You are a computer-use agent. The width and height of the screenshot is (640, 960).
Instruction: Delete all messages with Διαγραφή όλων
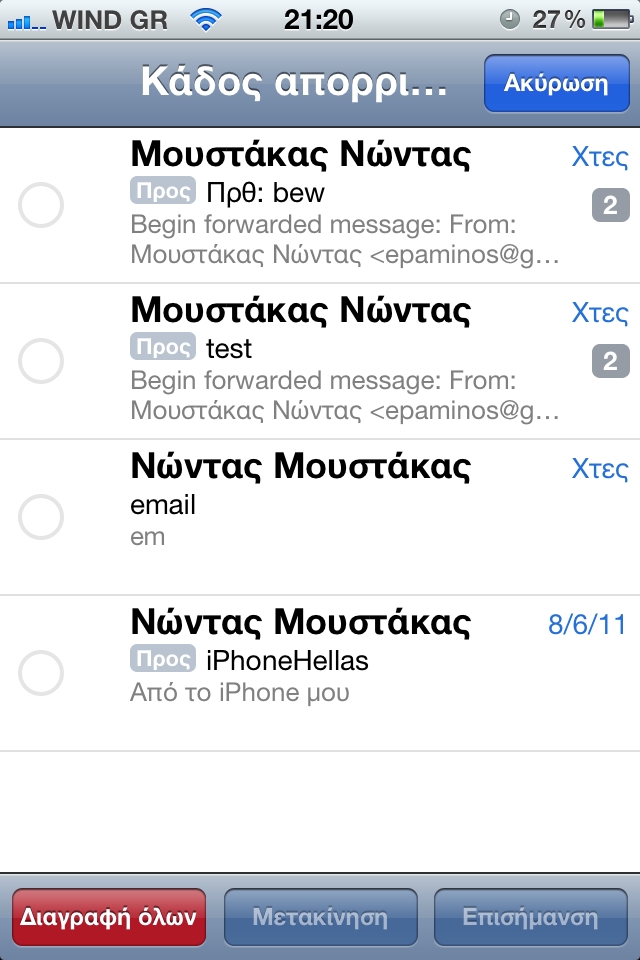109,917
